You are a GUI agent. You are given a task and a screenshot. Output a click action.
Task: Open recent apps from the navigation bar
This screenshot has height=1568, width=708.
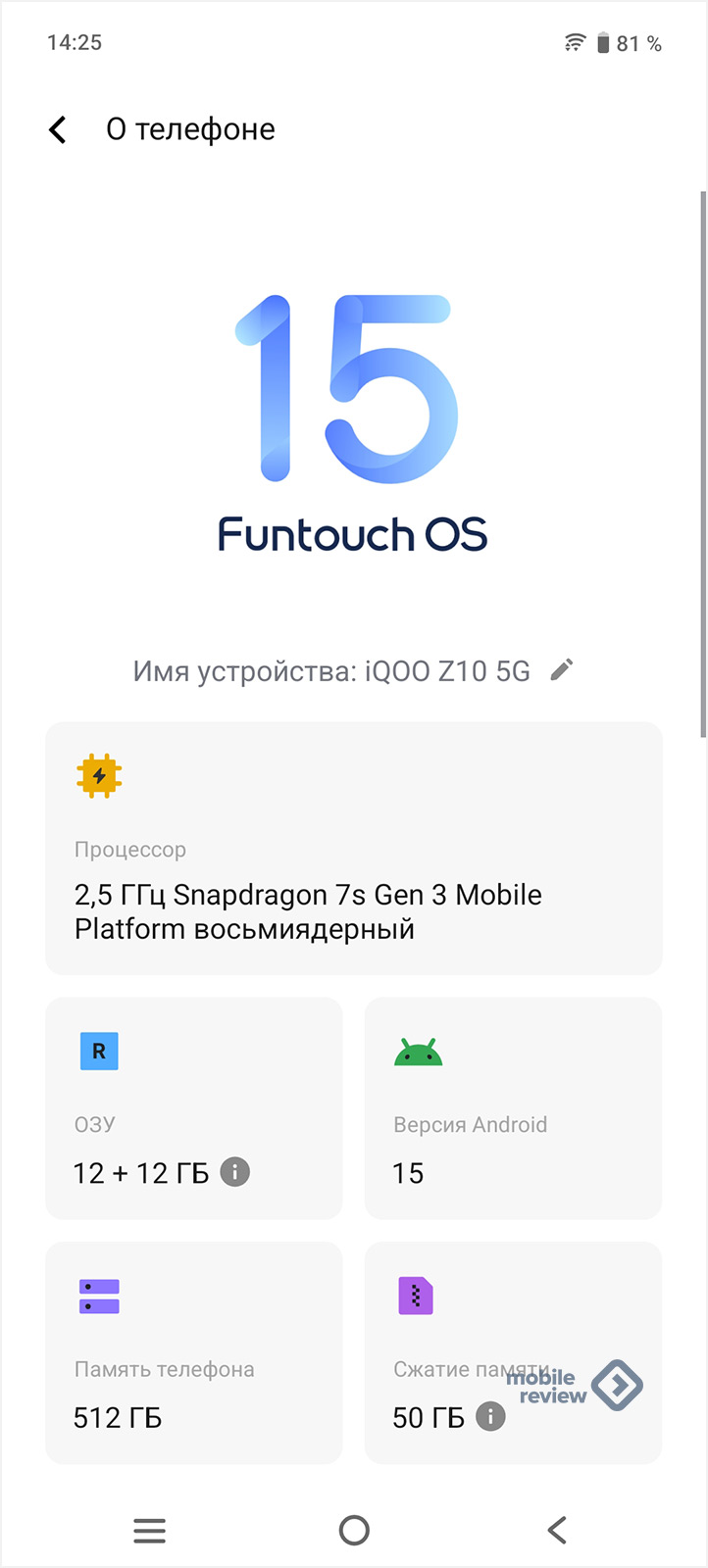pos(150,1530)
